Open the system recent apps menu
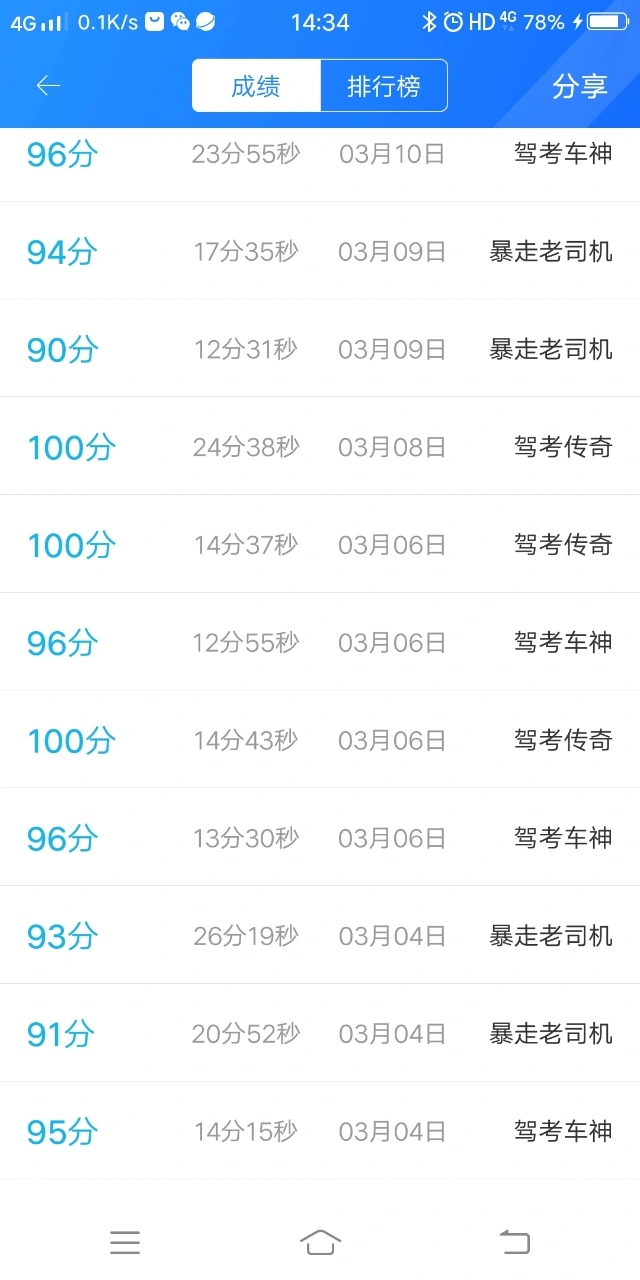This screenshot has width=640, height=1280. point(125,1242)
